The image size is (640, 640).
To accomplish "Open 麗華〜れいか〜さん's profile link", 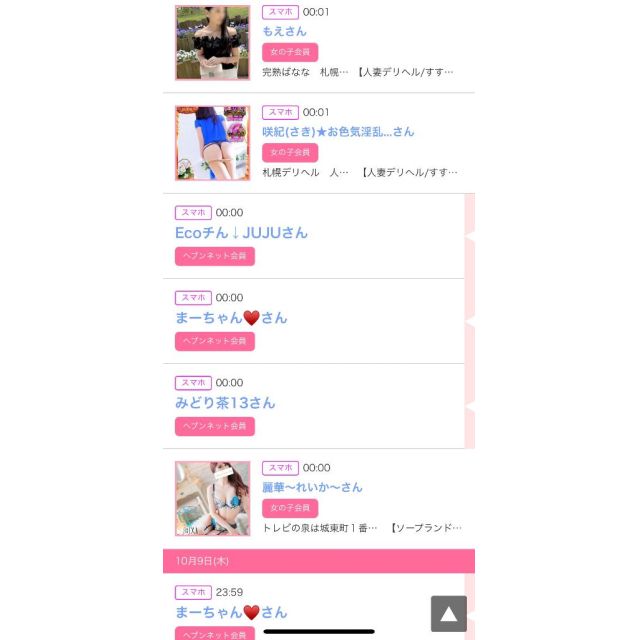I will (x=312, y=487).
